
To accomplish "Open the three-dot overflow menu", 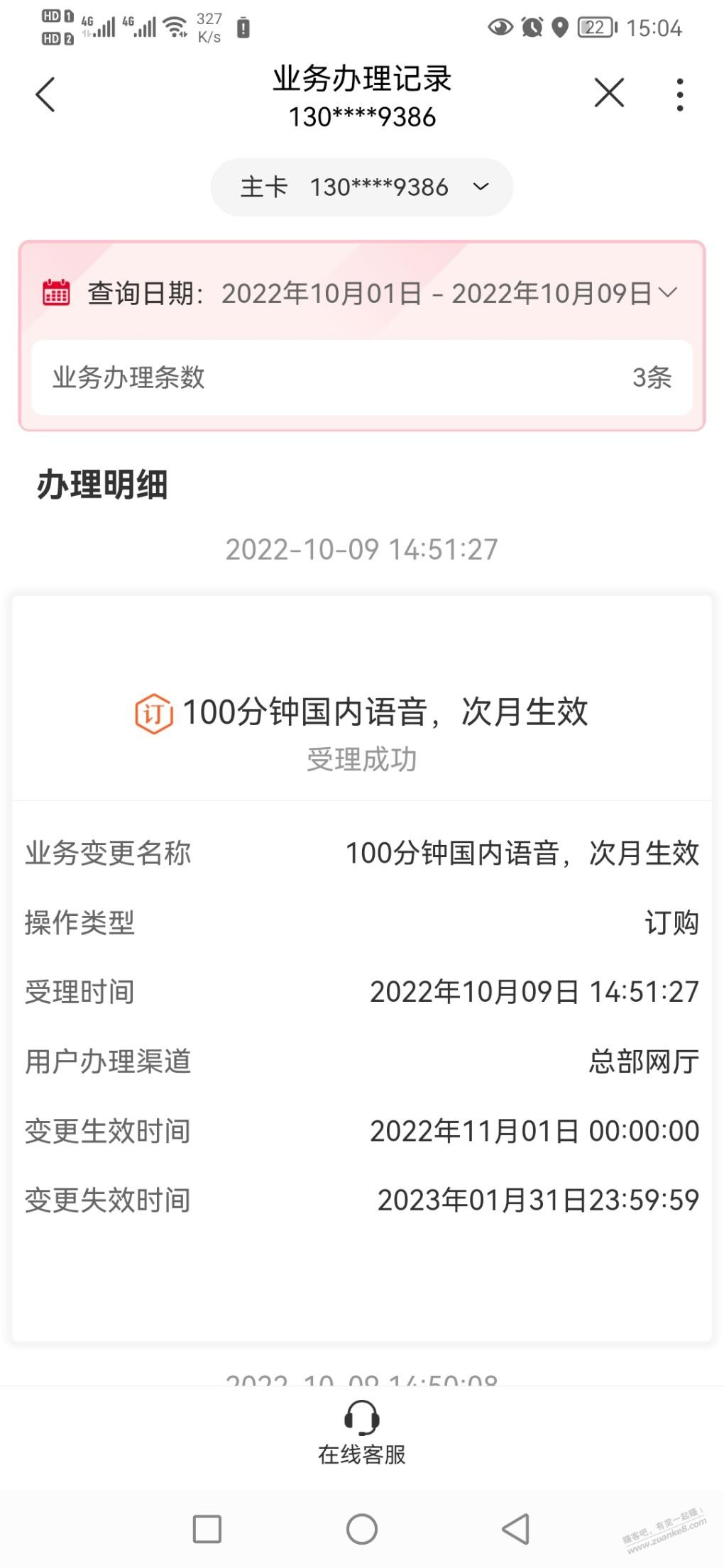I will tap(680, 94).
